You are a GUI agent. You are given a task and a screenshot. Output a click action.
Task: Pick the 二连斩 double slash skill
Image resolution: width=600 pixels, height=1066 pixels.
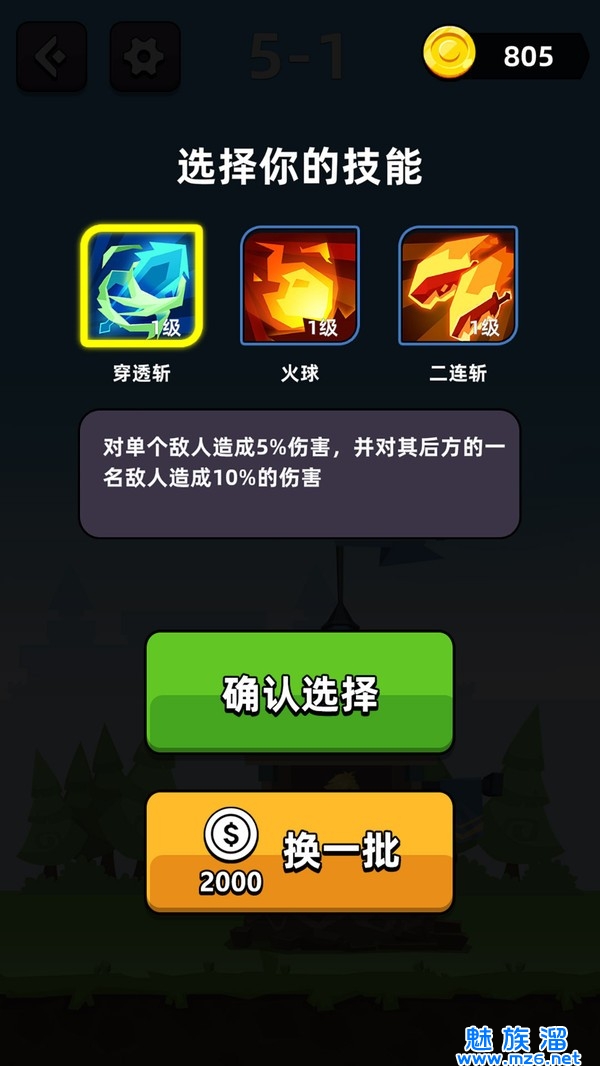pyautogui.click(x=457, y=285)
